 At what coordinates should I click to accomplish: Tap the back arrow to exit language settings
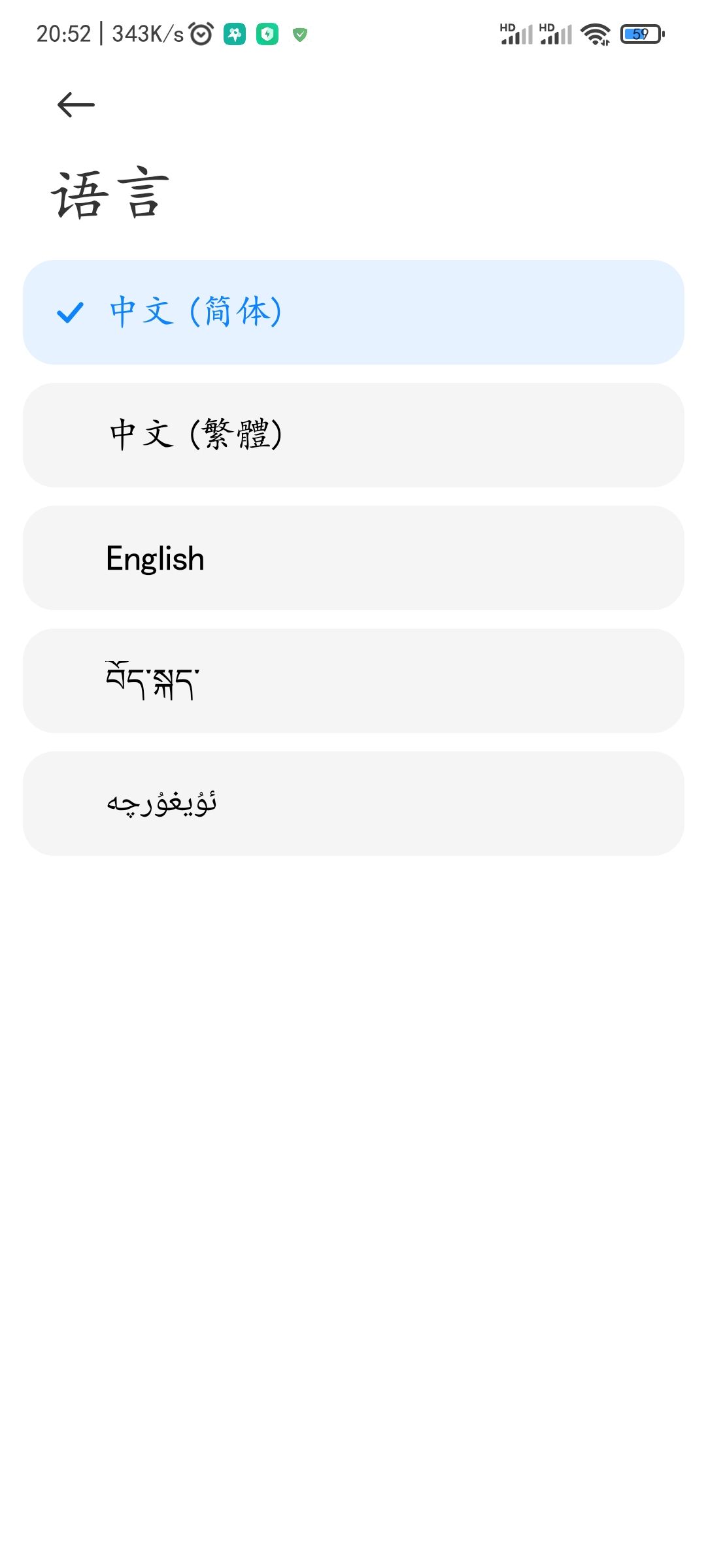(x=75, y=105)
